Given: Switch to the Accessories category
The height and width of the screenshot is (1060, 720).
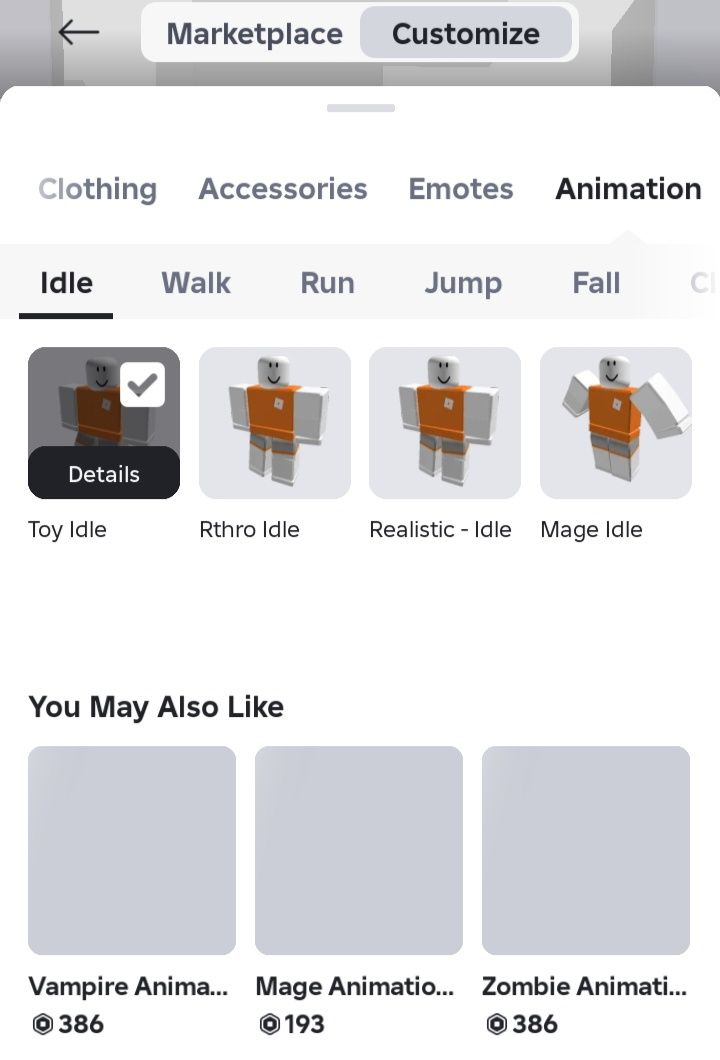Looking at the screenshot, I should tap(283, 189).
